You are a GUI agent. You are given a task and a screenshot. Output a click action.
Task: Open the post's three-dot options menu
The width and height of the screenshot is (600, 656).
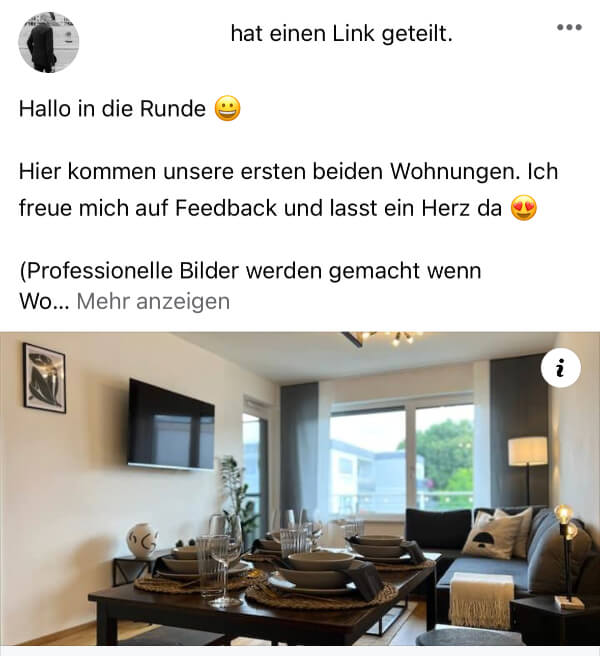(569, 27)
